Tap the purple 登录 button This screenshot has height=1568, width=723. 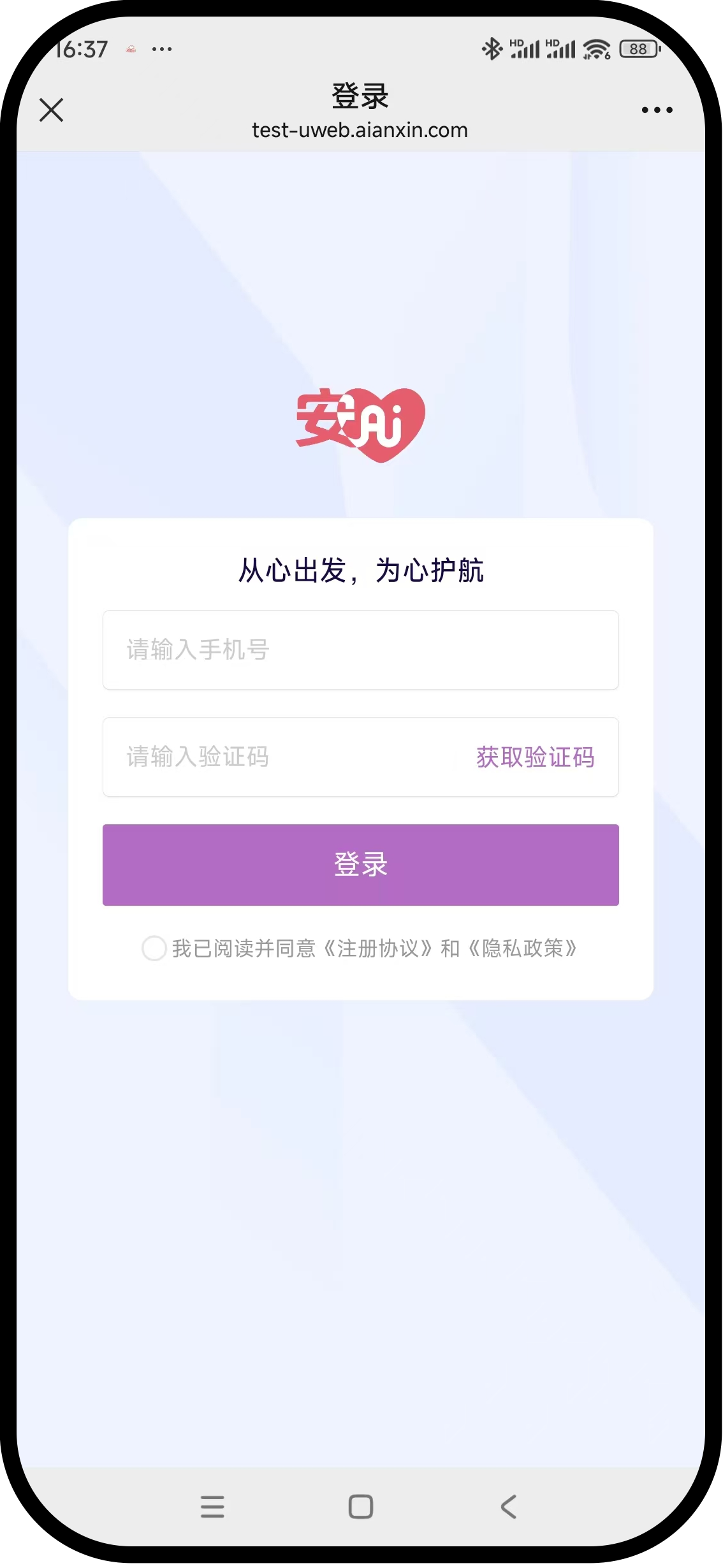point(360,864)
